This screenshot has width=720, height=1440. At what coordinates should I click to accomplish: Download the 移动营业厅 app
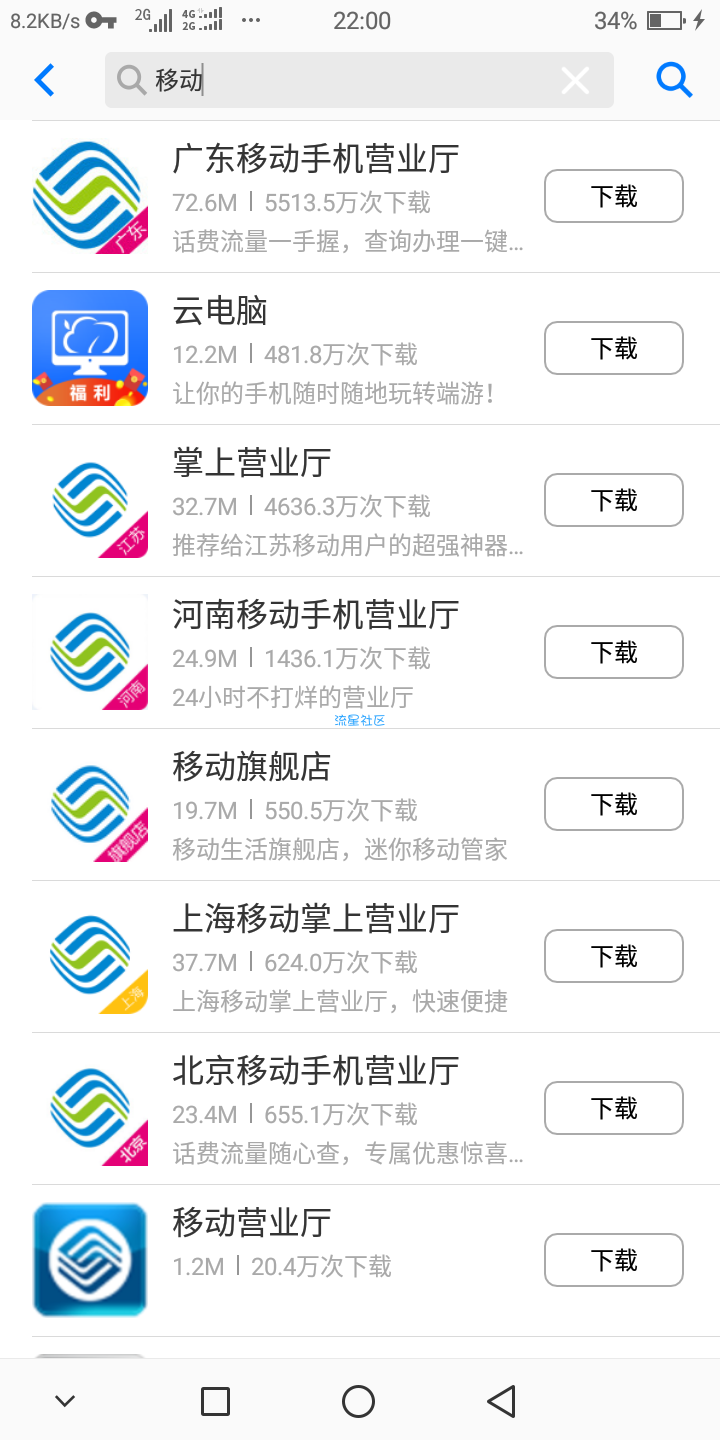[614, 1260]
